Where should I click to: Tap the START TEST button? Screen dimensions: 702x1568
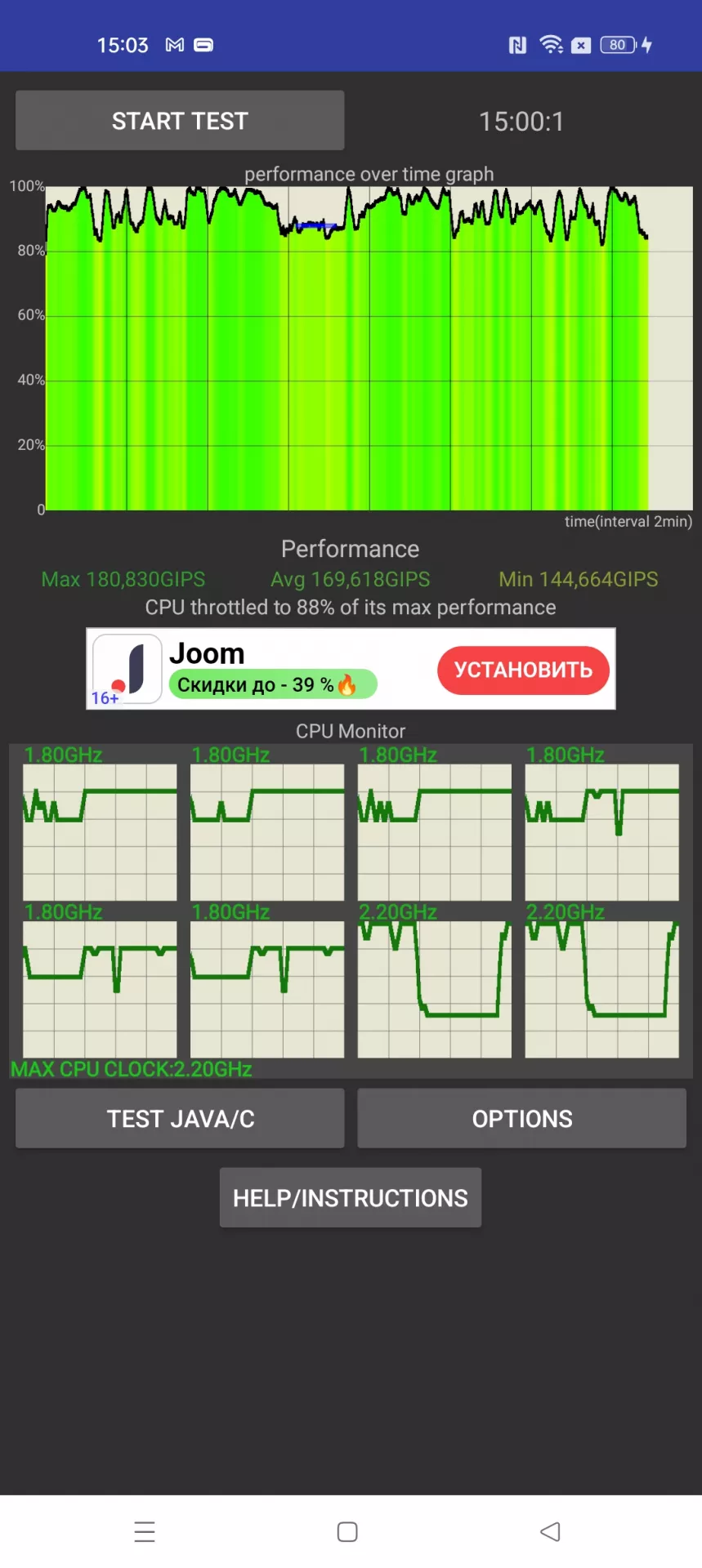180,121
